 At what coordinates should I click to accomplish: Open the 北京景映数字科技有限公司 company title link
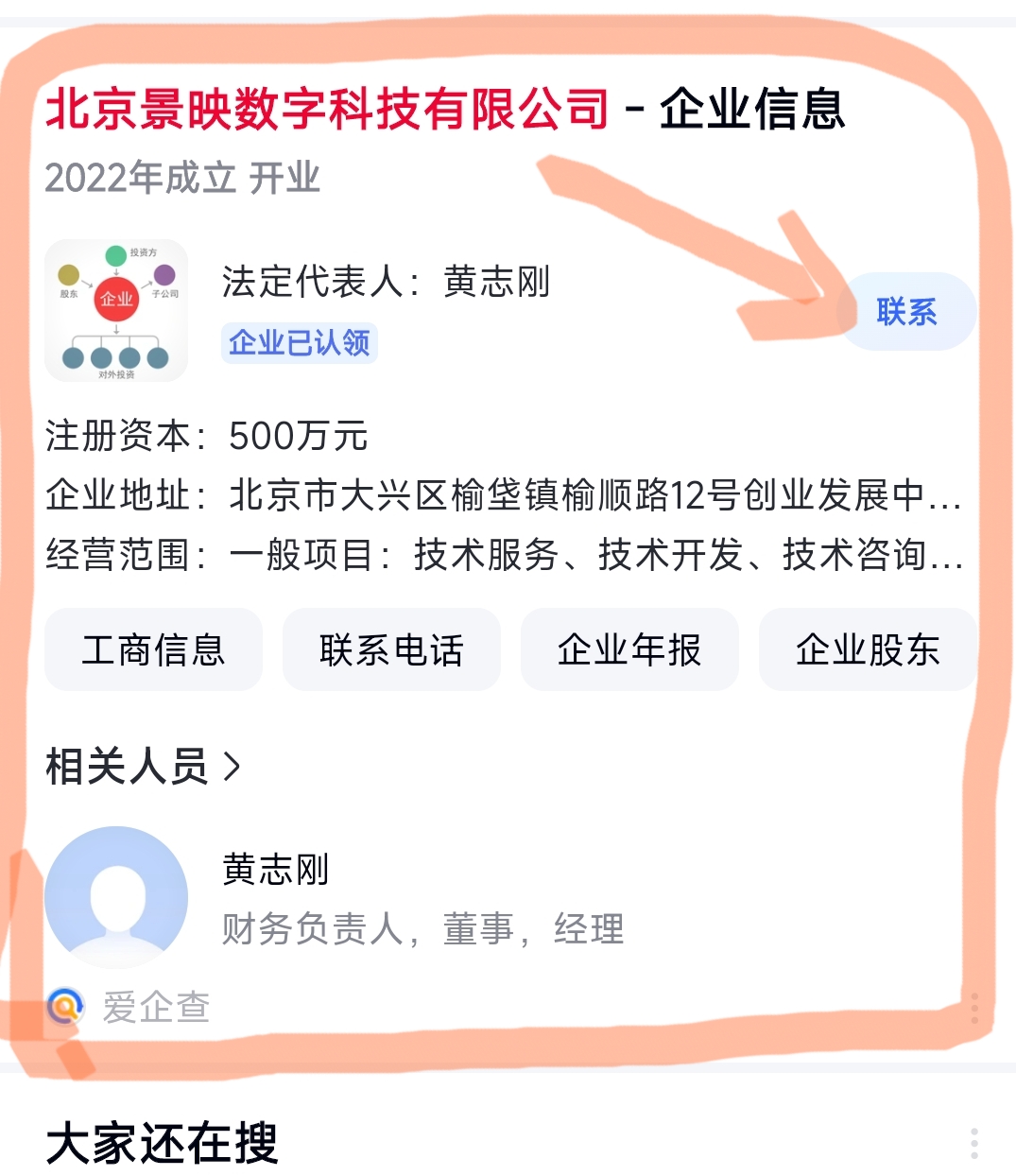(x=327, y=109)
